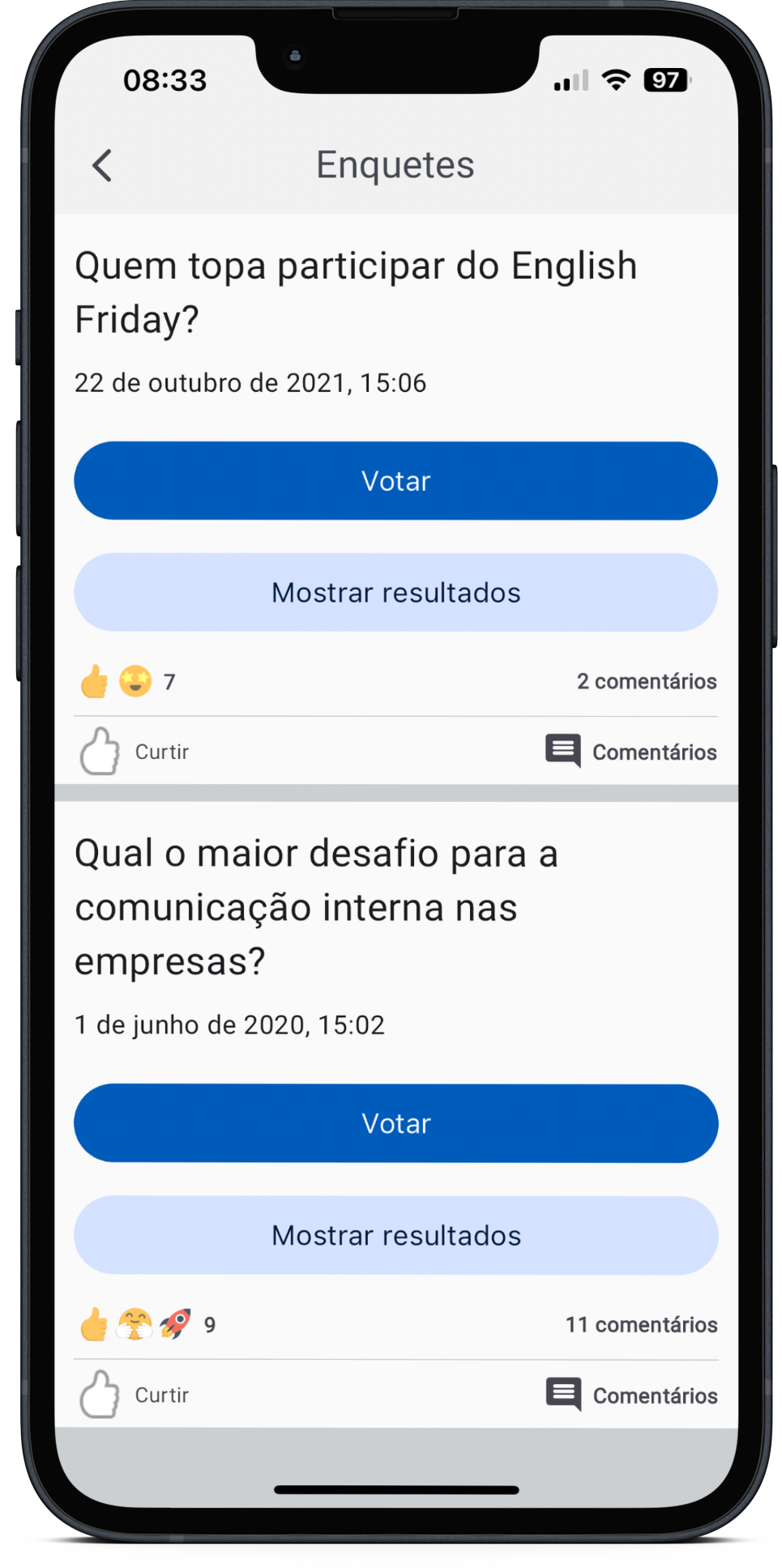Mostrar resultados for the comunicação interna poll
The width and height of the screenshot is (782, 1568).
point(395,1235)
